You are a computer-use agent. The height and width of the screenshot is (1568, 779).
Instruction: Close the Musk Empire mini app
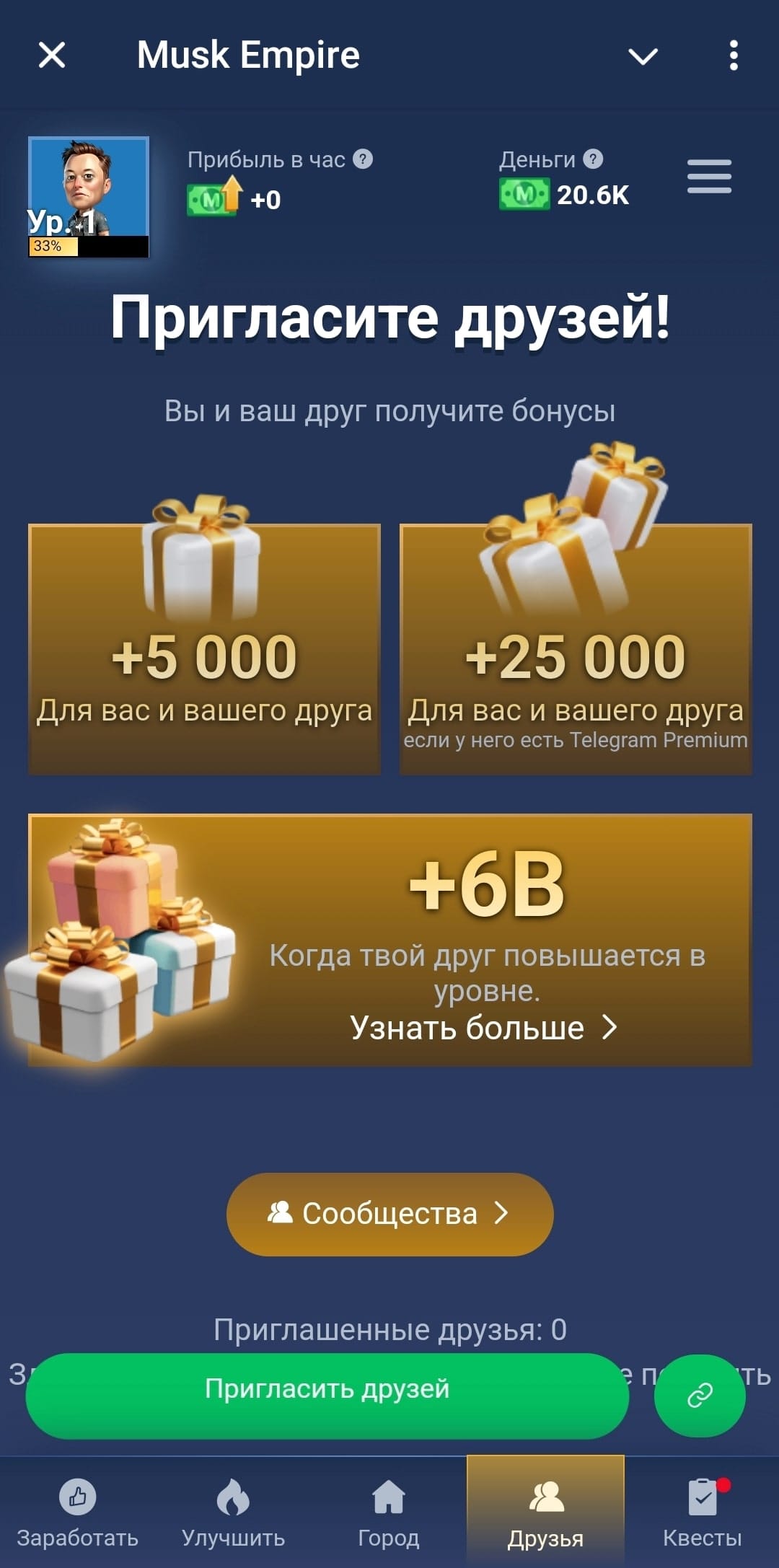tap(52, 55)
